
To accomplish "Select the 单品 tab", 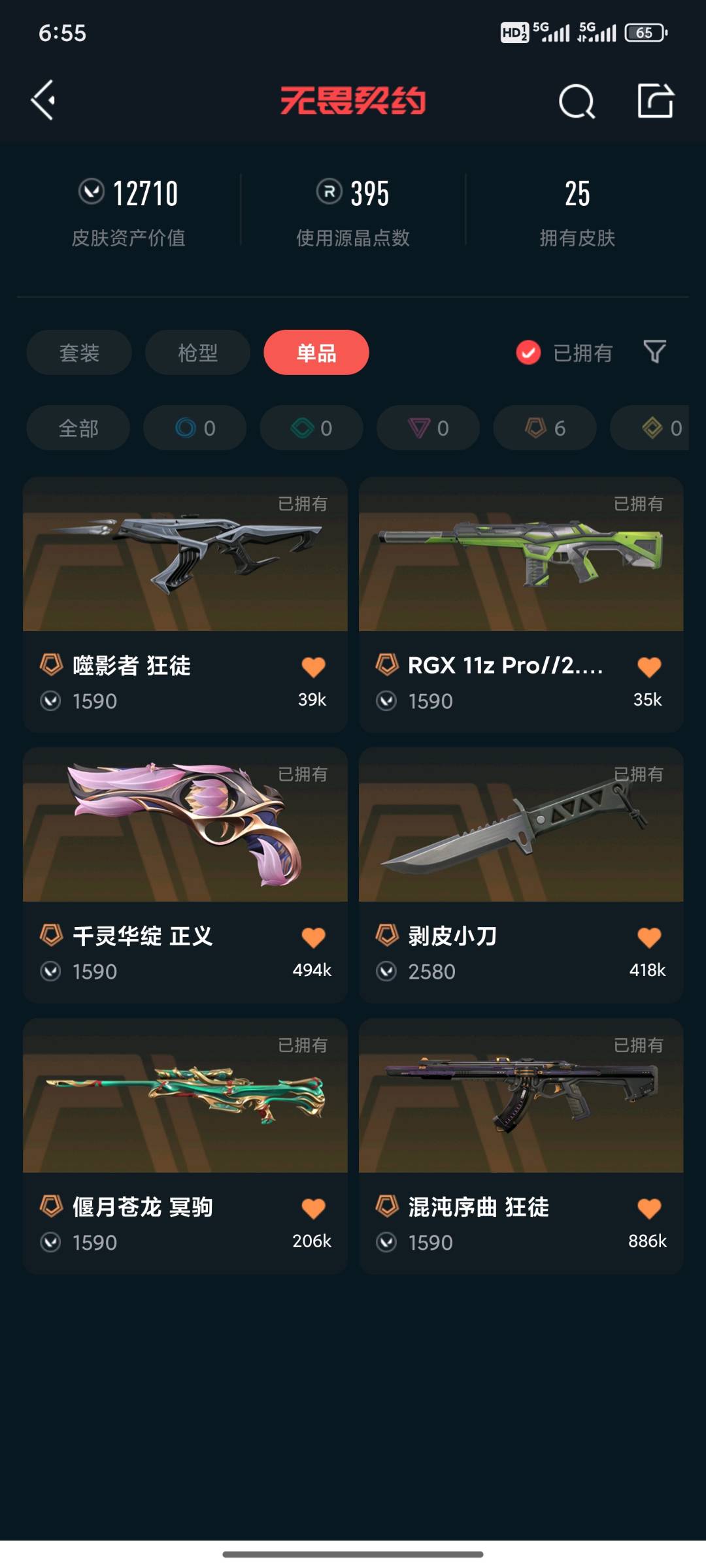I will (316, 353).
